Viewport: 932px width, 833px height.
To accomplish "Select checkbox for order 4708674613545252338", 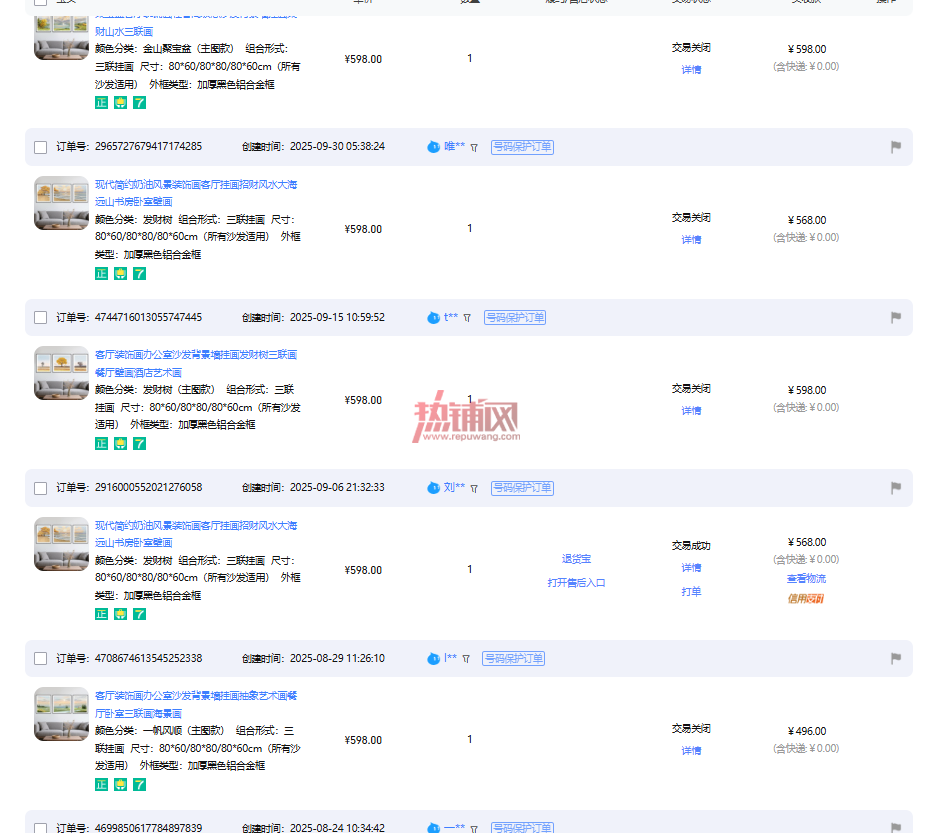I will point(40,658).
